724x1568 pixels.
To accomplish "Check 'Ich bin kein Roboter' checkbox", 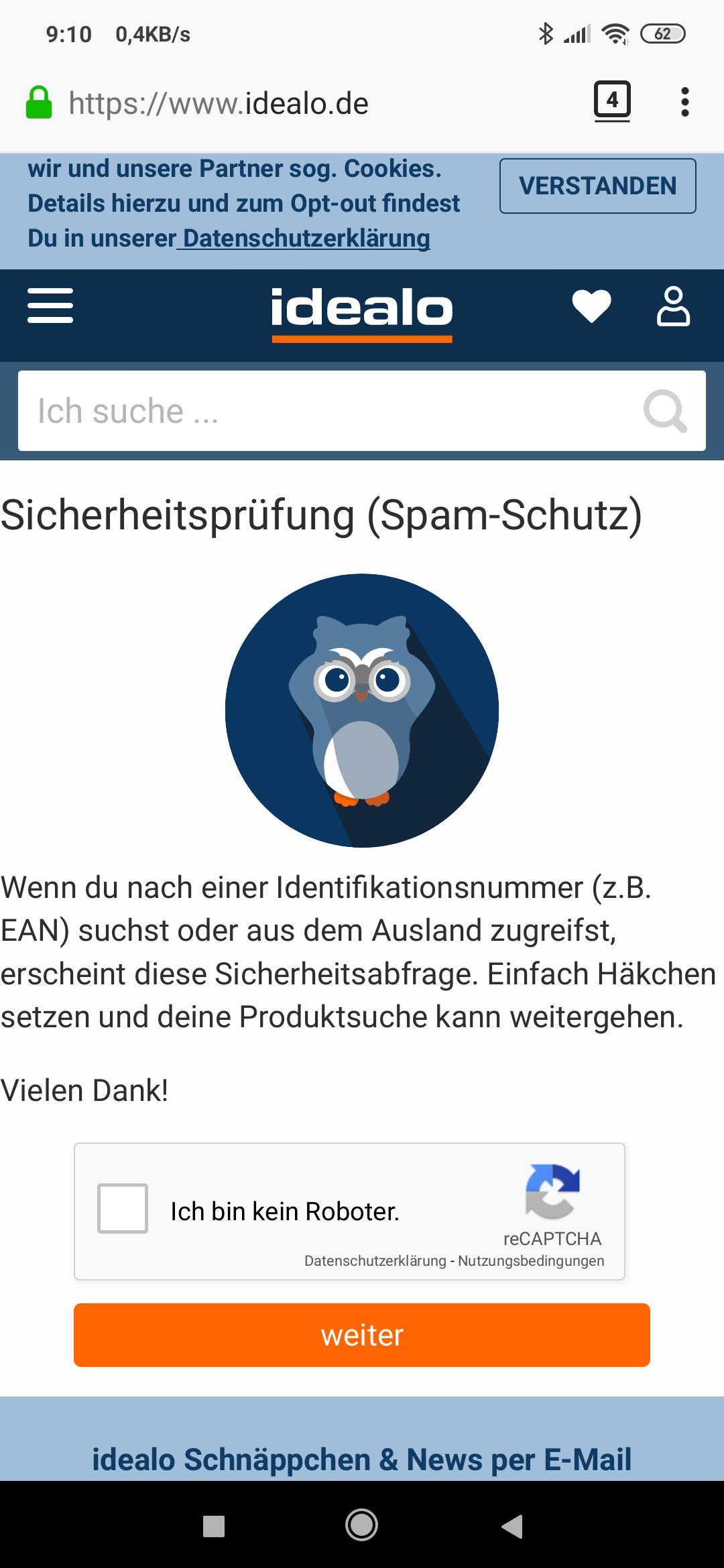I will click(x=123, y=1208).
